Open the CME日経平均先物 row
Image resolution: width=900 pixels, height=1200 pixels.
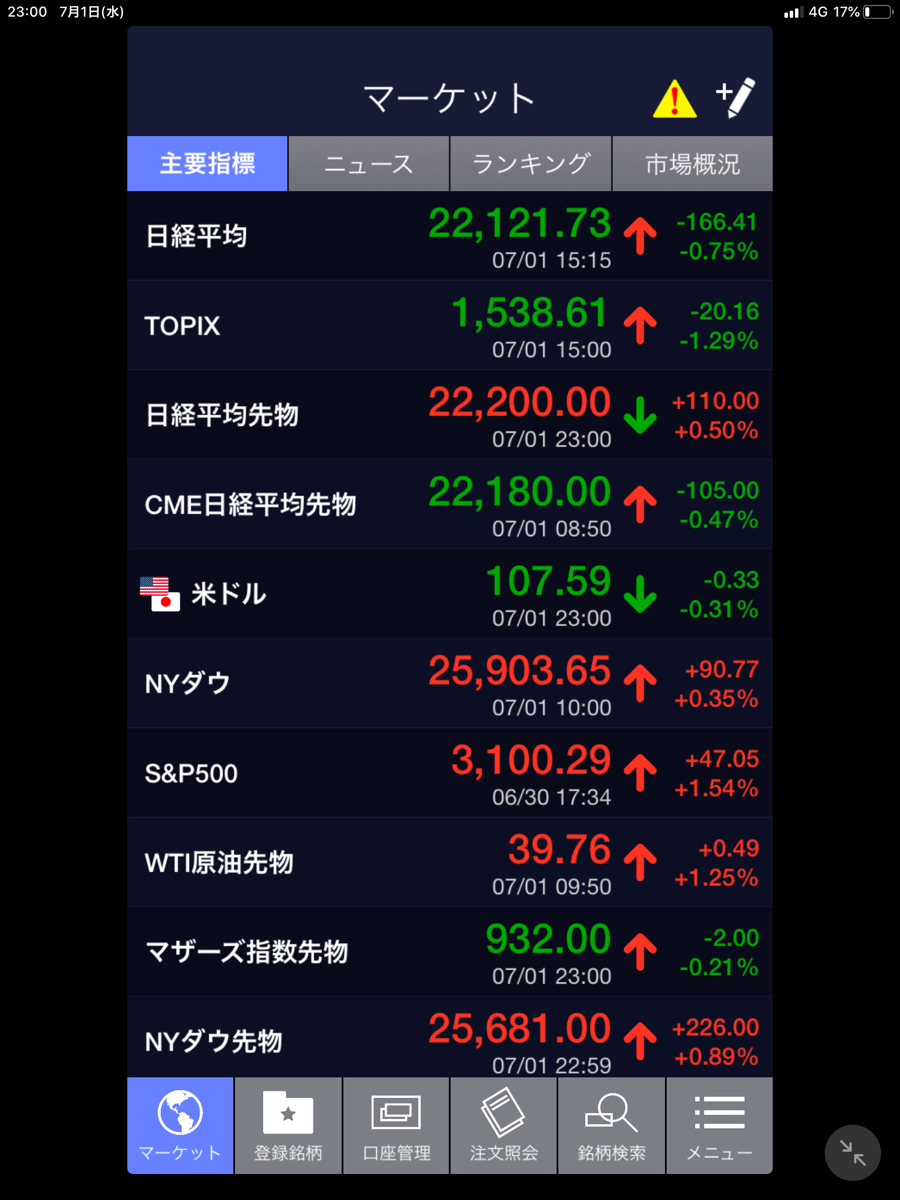click(449, 504)
